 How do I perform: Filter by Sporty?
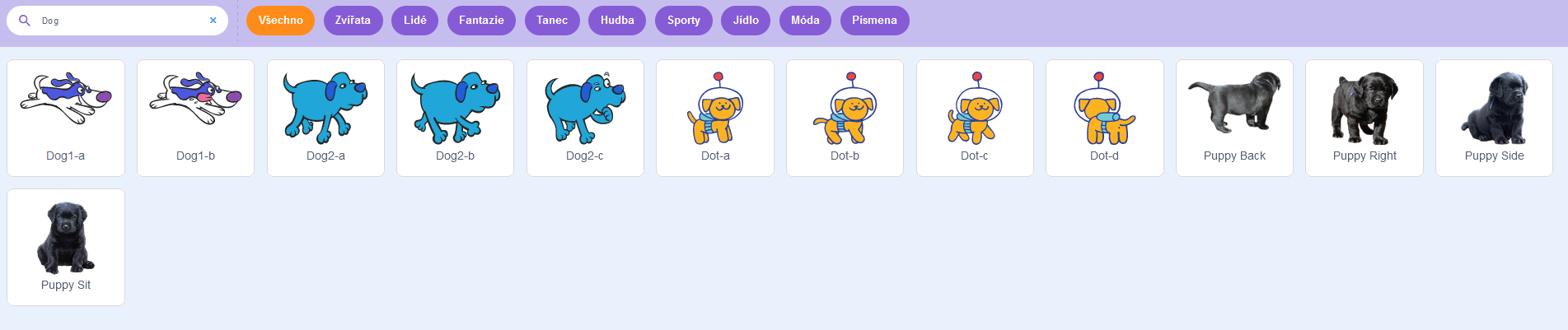pos(683,21)
